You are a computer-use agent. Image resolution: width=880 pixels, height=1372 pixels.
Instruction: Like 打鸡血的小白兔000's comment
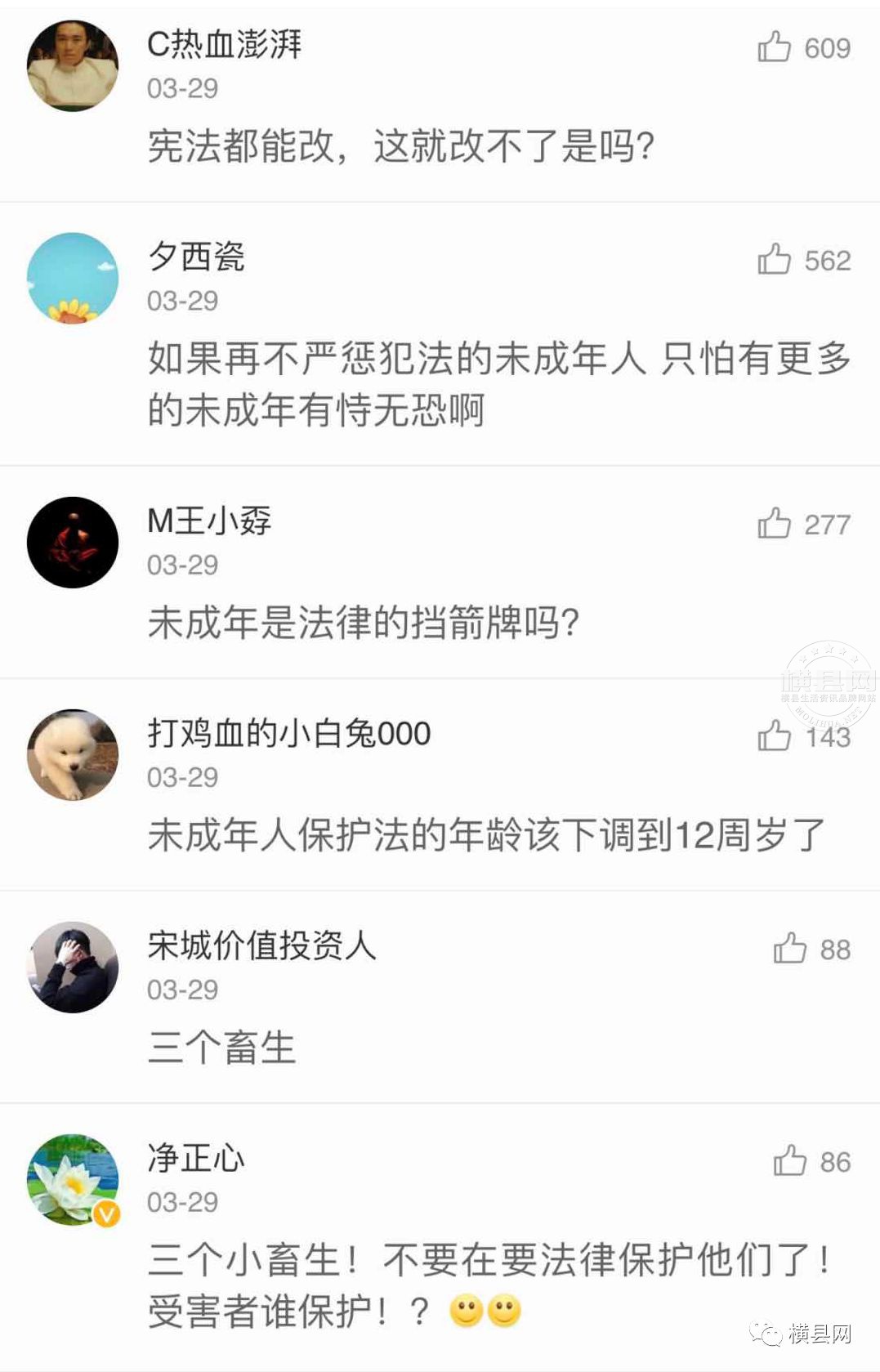[x=774, y=736]
